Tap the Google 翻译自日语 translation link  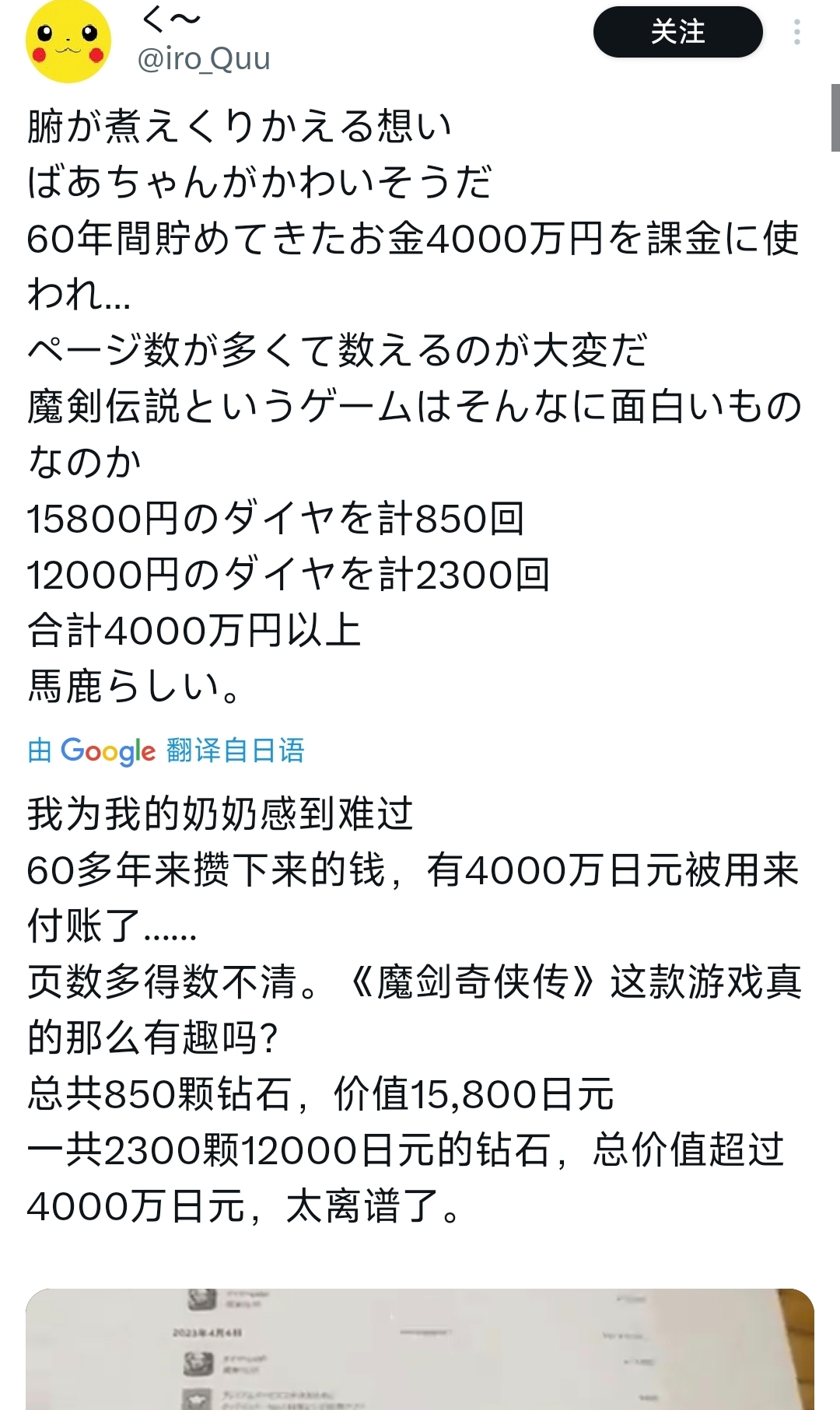(x=166, y=750)
